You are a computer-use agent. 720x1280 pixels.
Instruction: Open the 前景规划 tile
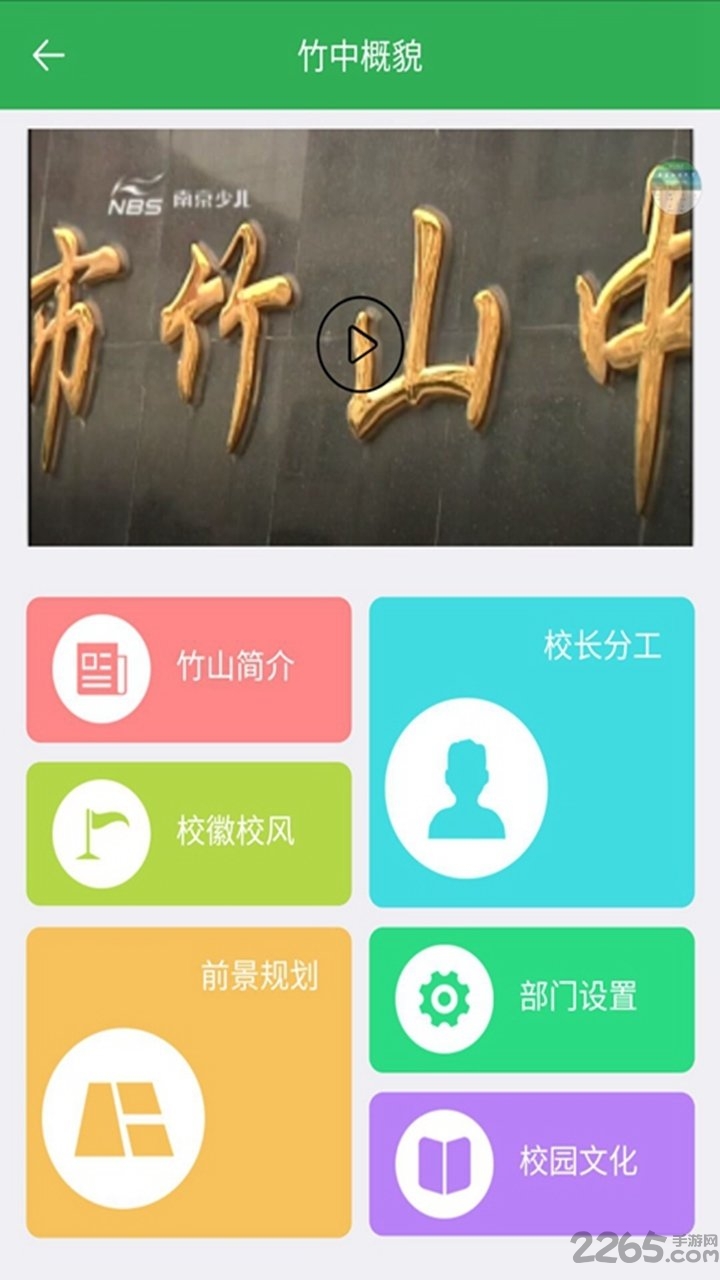click(188, 1082)
